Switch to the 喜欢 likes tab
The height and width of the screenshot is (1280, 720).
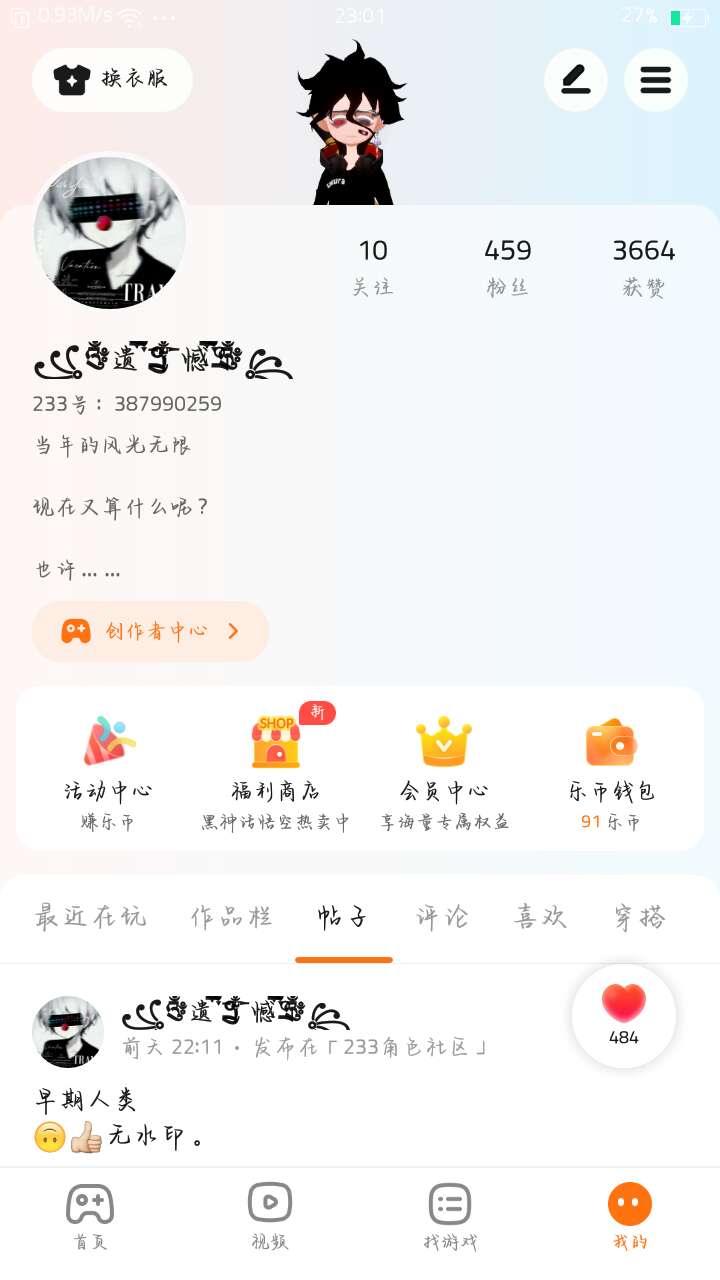click(x=541, y=917)
